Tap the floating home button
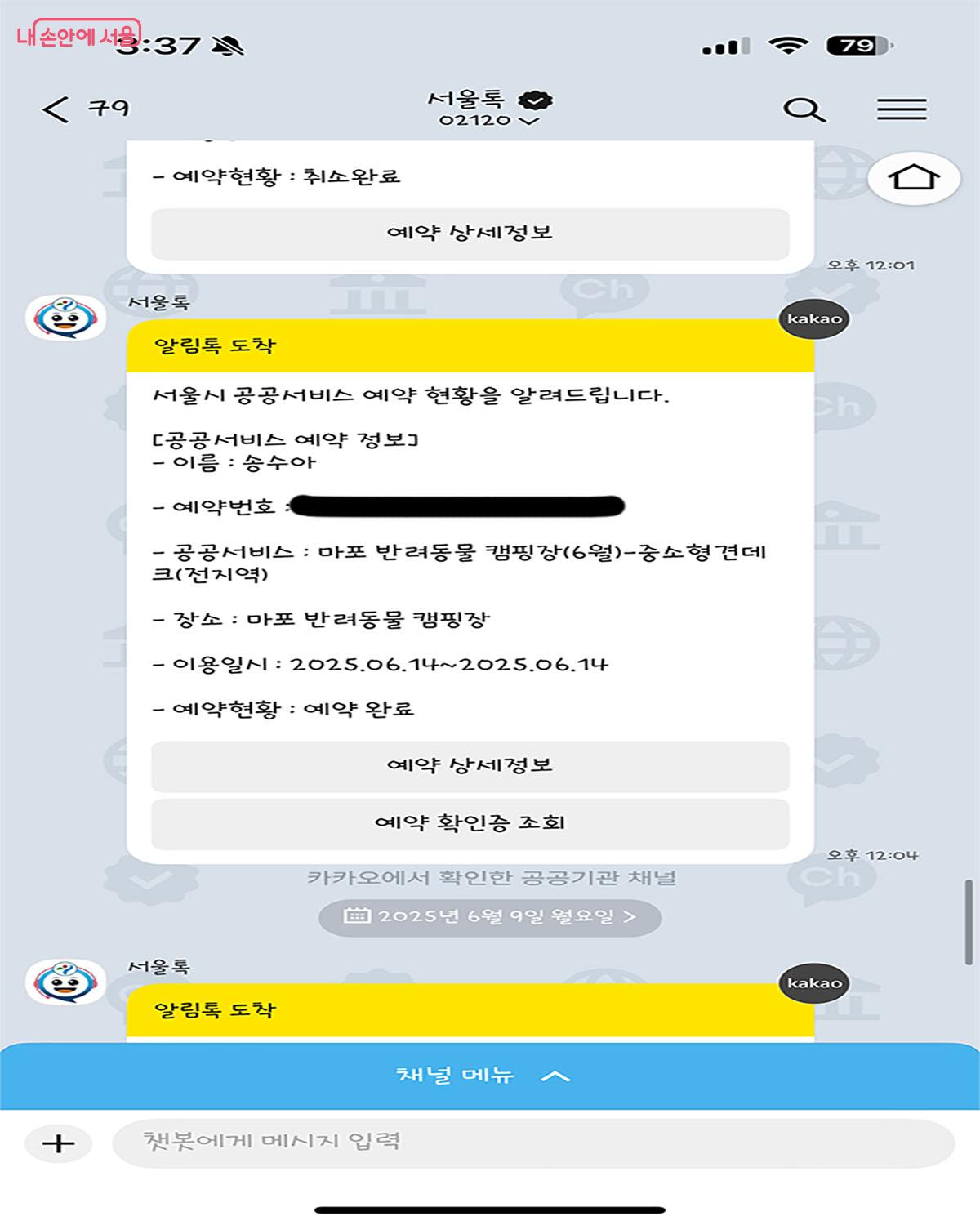The width and height of the screenshot is (980, 1225). [x=914, y=177]
